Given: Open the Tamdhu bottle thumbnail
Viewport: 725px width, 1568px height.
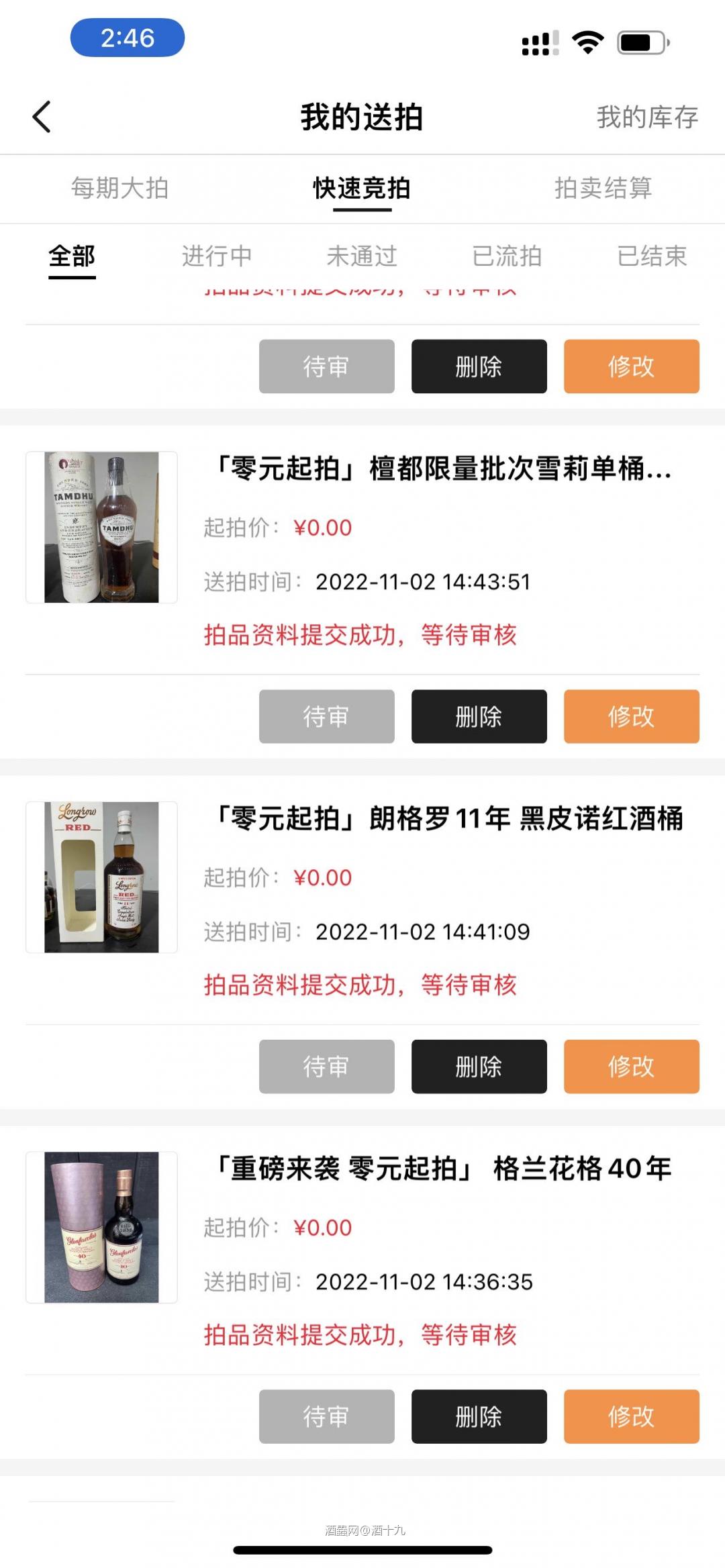Looking at the screenshot, I should tap(102, 527).
